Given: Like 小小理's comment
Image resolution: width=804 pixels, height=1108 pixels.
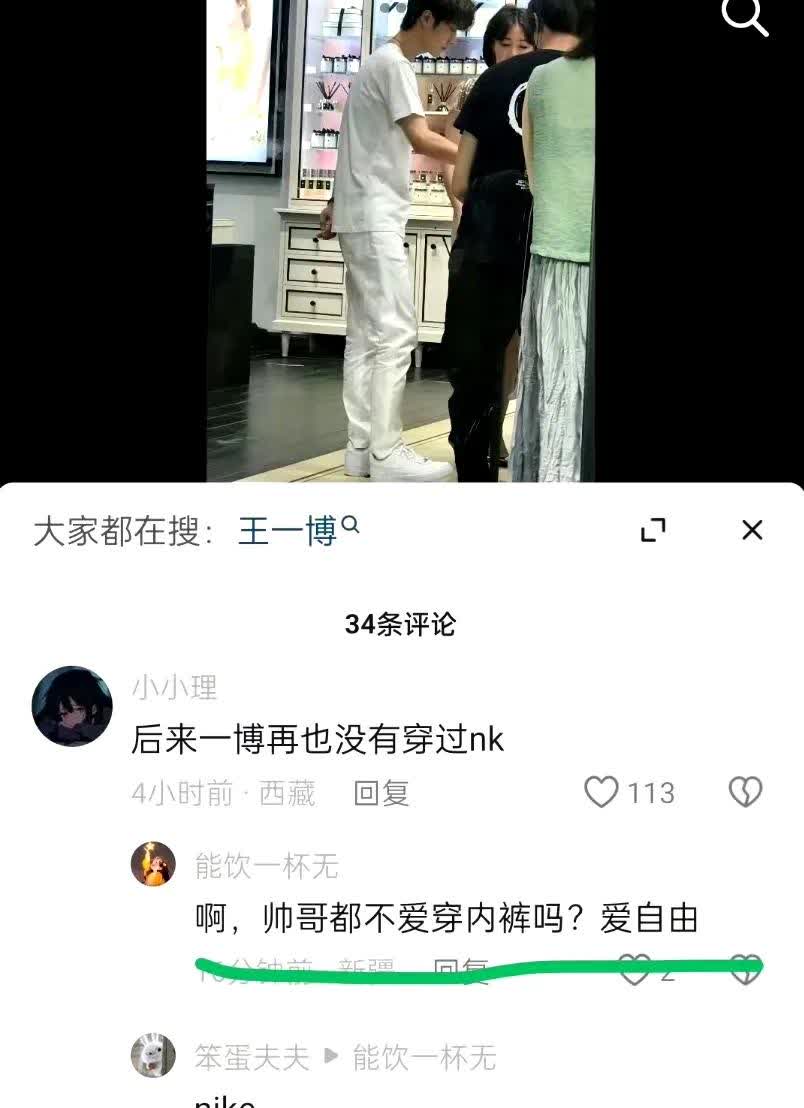Looking at the screenshot, I should pyautogui.click(x=601, y=792).
